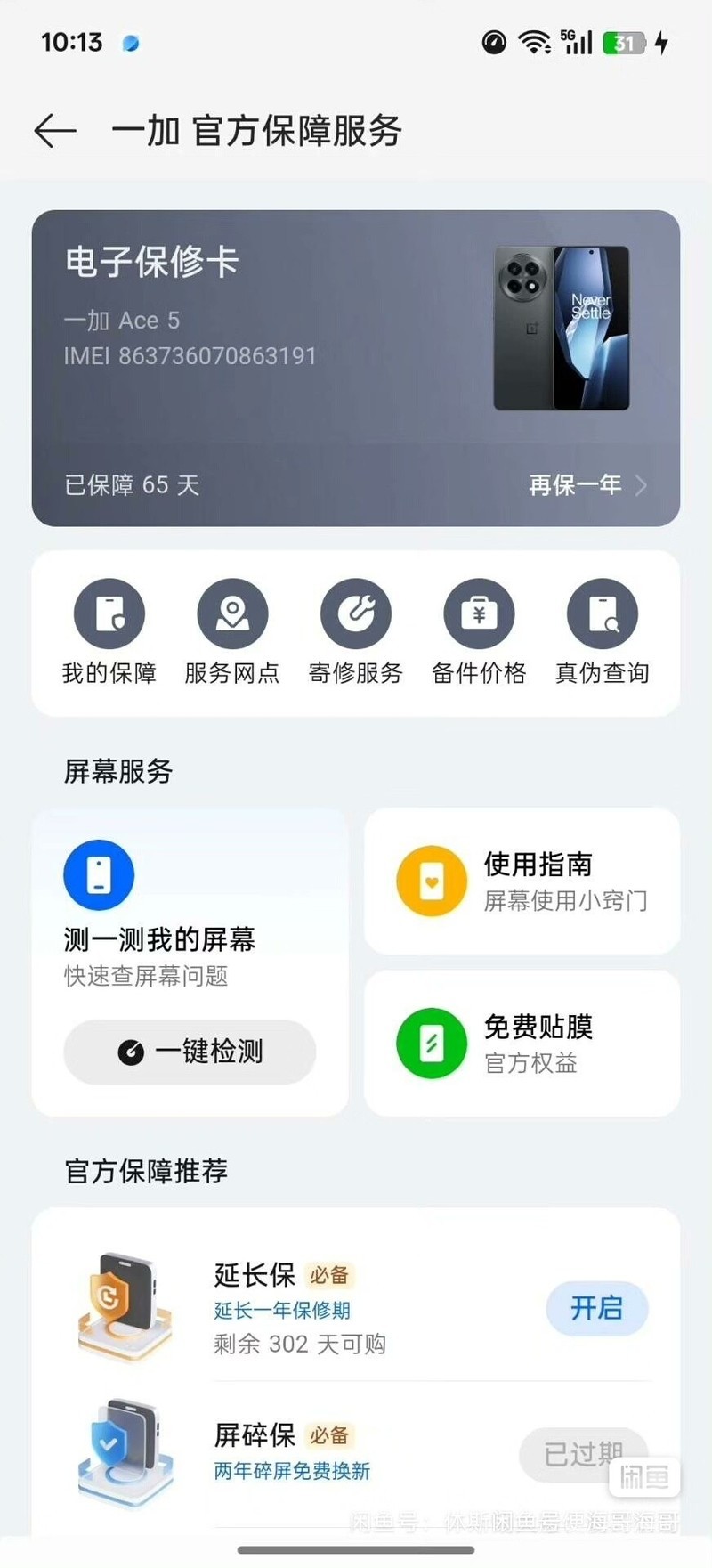Open 免费贴膜 official benefit card
The height and width of the screenshot is (1568, 712).
(522, 1044)
